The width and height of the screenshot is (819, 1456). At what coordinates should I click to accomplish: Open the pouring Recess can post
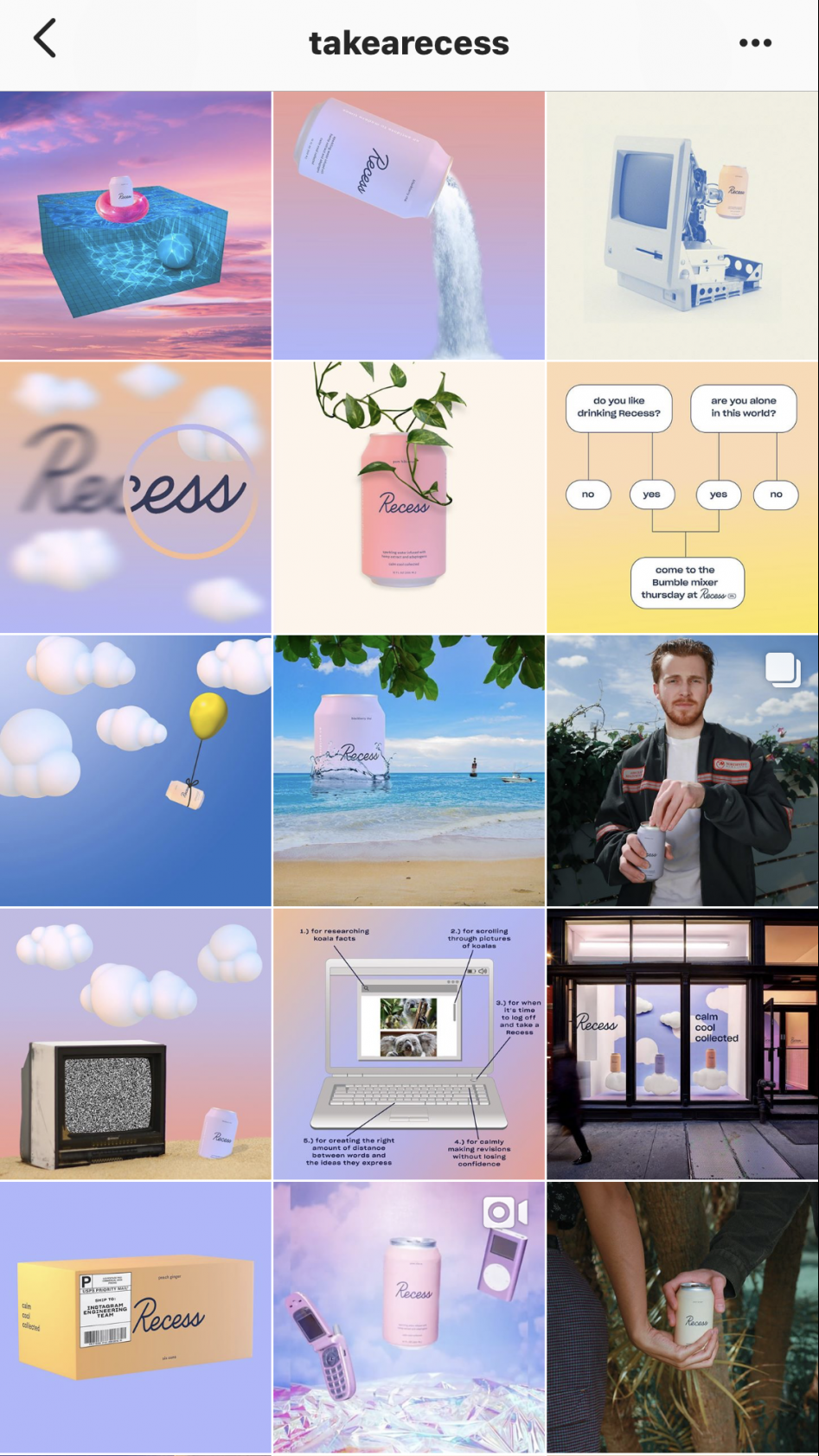coord(409,226)
